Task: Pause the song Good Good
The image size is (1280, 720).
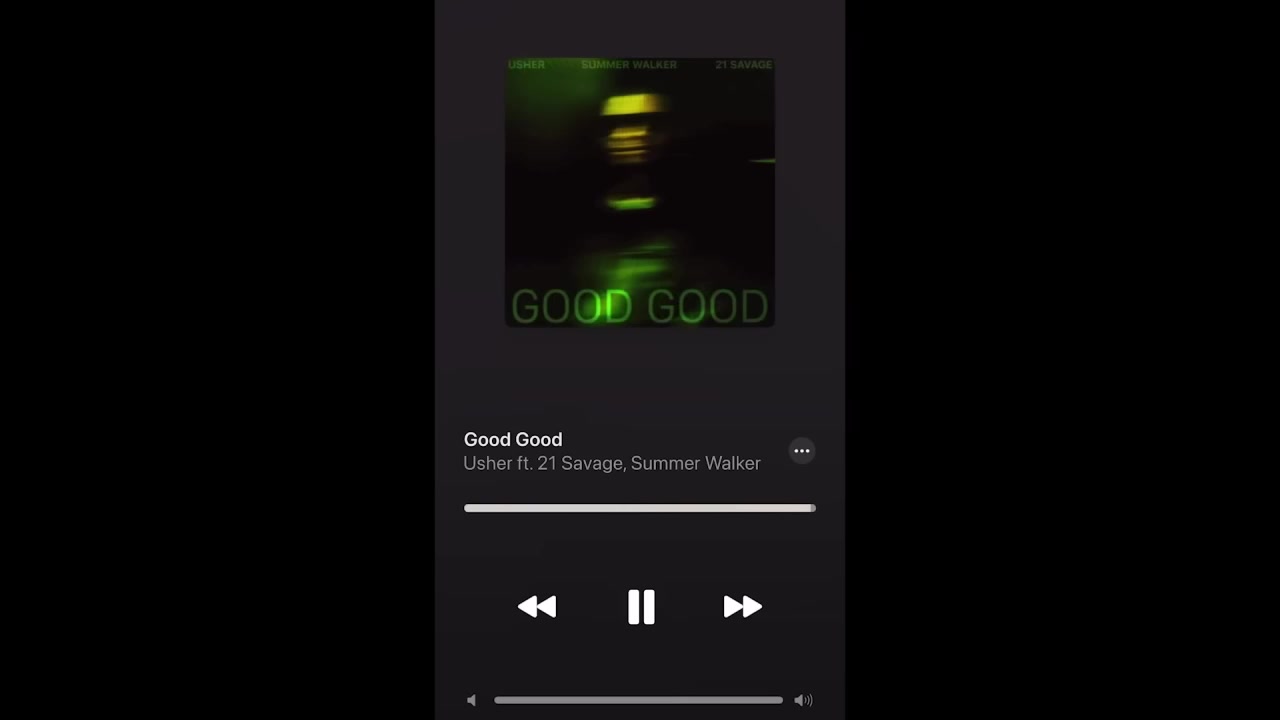Action: tap(641, 607)
